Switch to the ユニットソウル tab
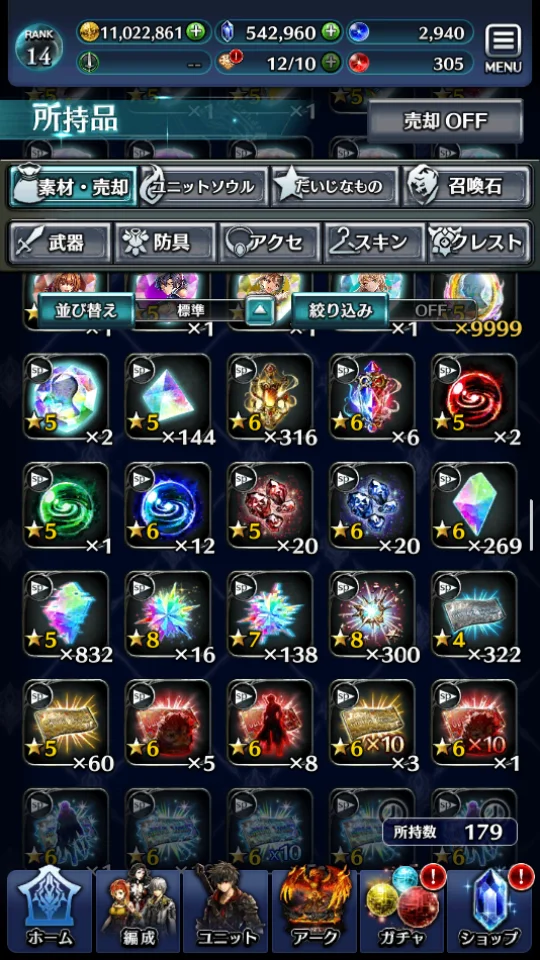The image size is (540, 960). click(204, 186)
